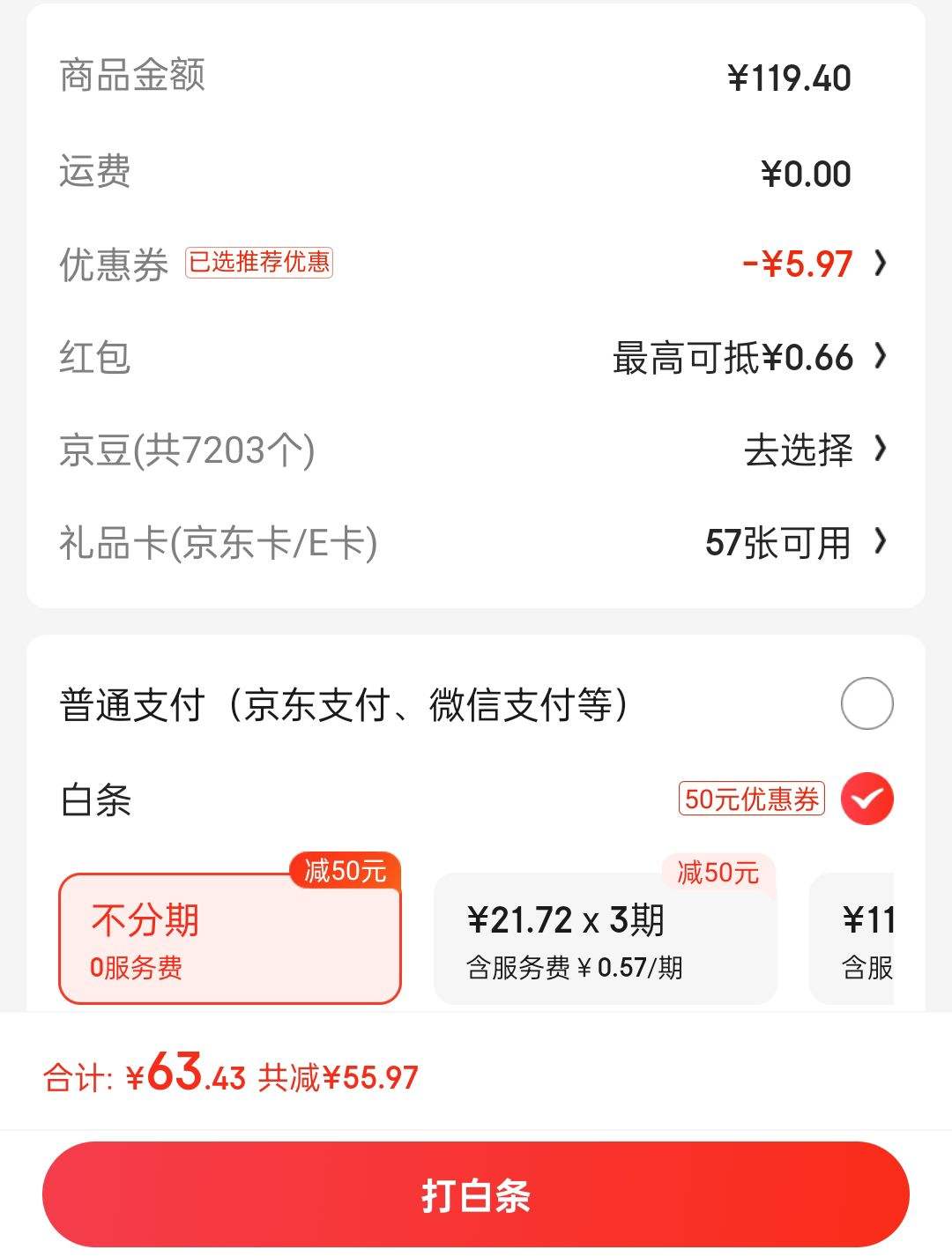This screenshot has height=1257, width=952.
Task: Click 去选择 next to 京豆
Action: click(798, 450)
